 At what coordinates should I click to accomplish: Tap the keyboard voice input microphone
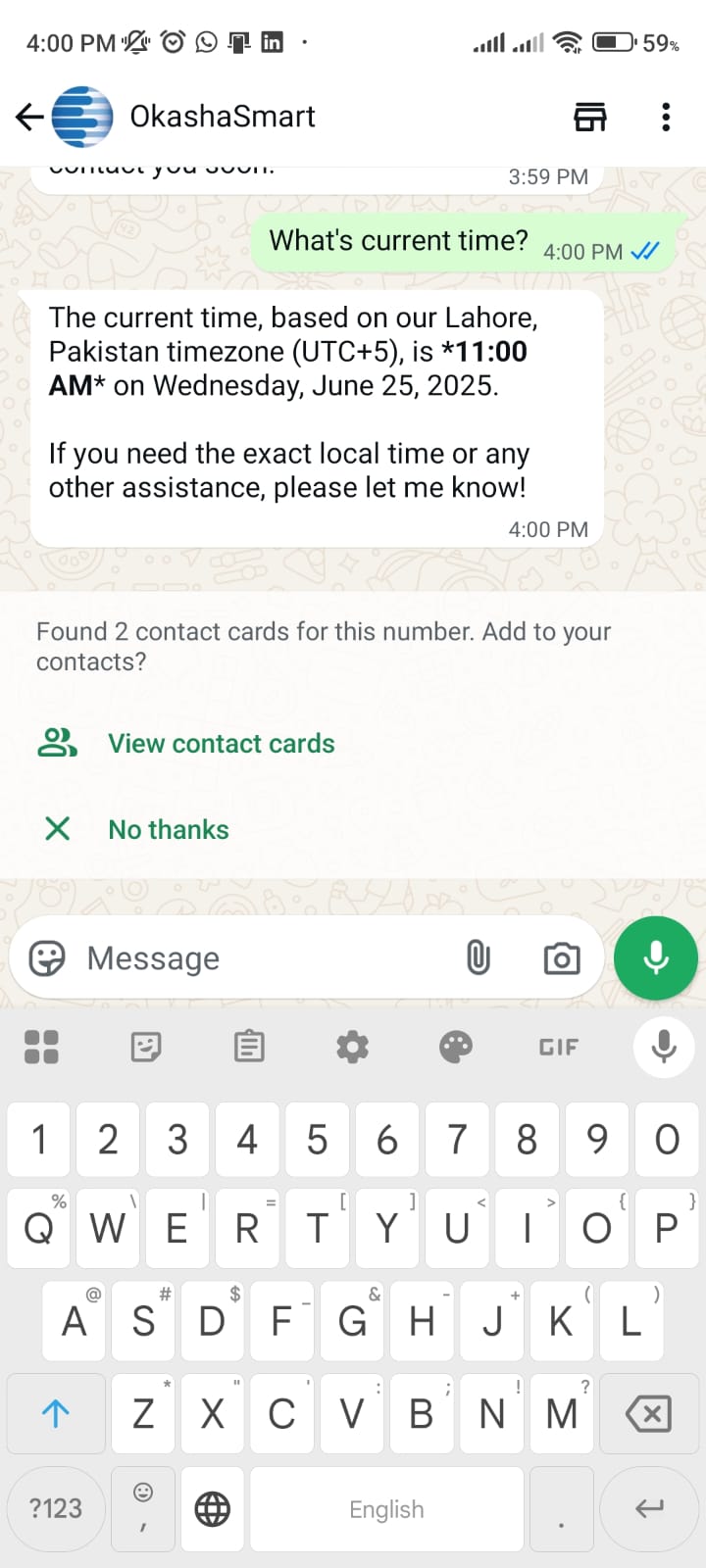point(664,1047)
